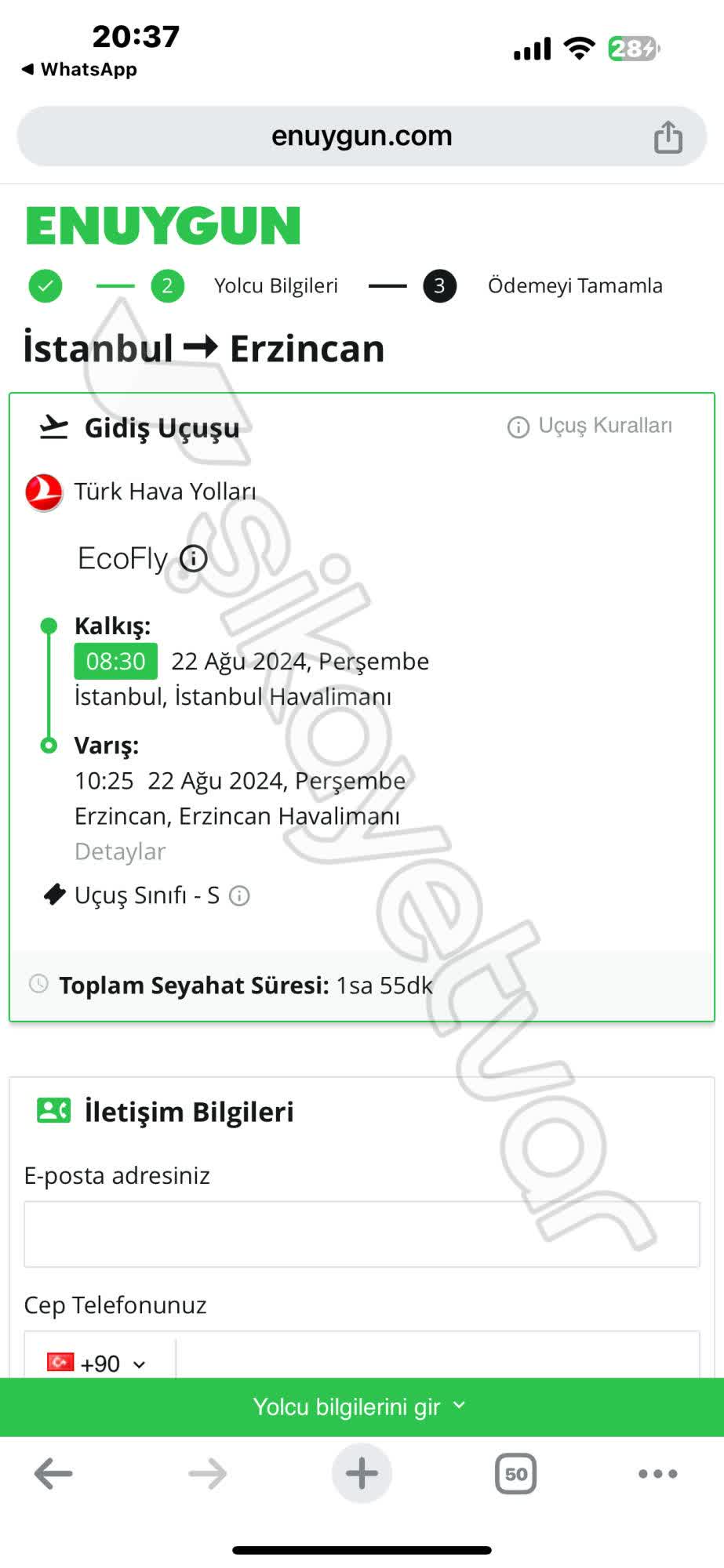724x1568 pixels.
Task: Enter the E-posta adresiniz field
Action: pos(362,1234)
